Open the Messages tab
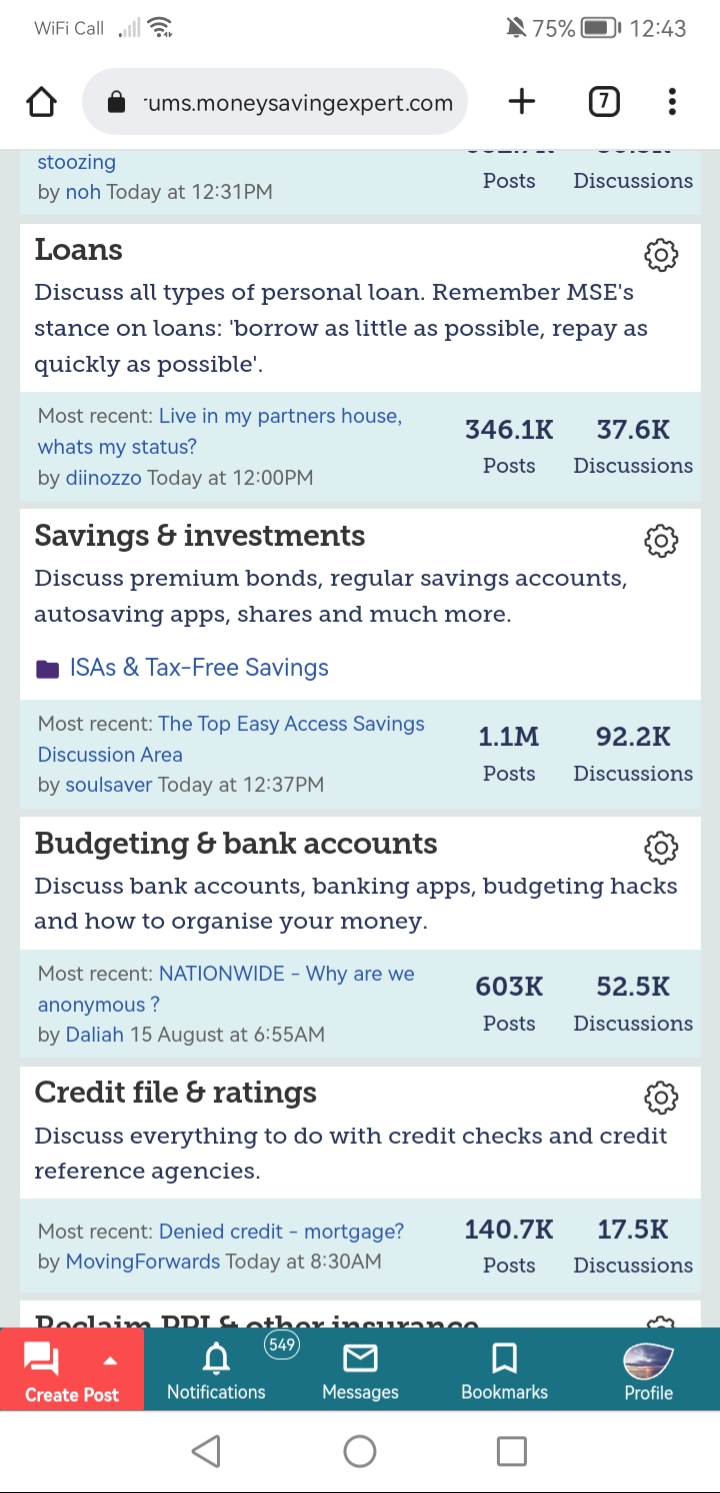720x1493 pixels. 360,1370
